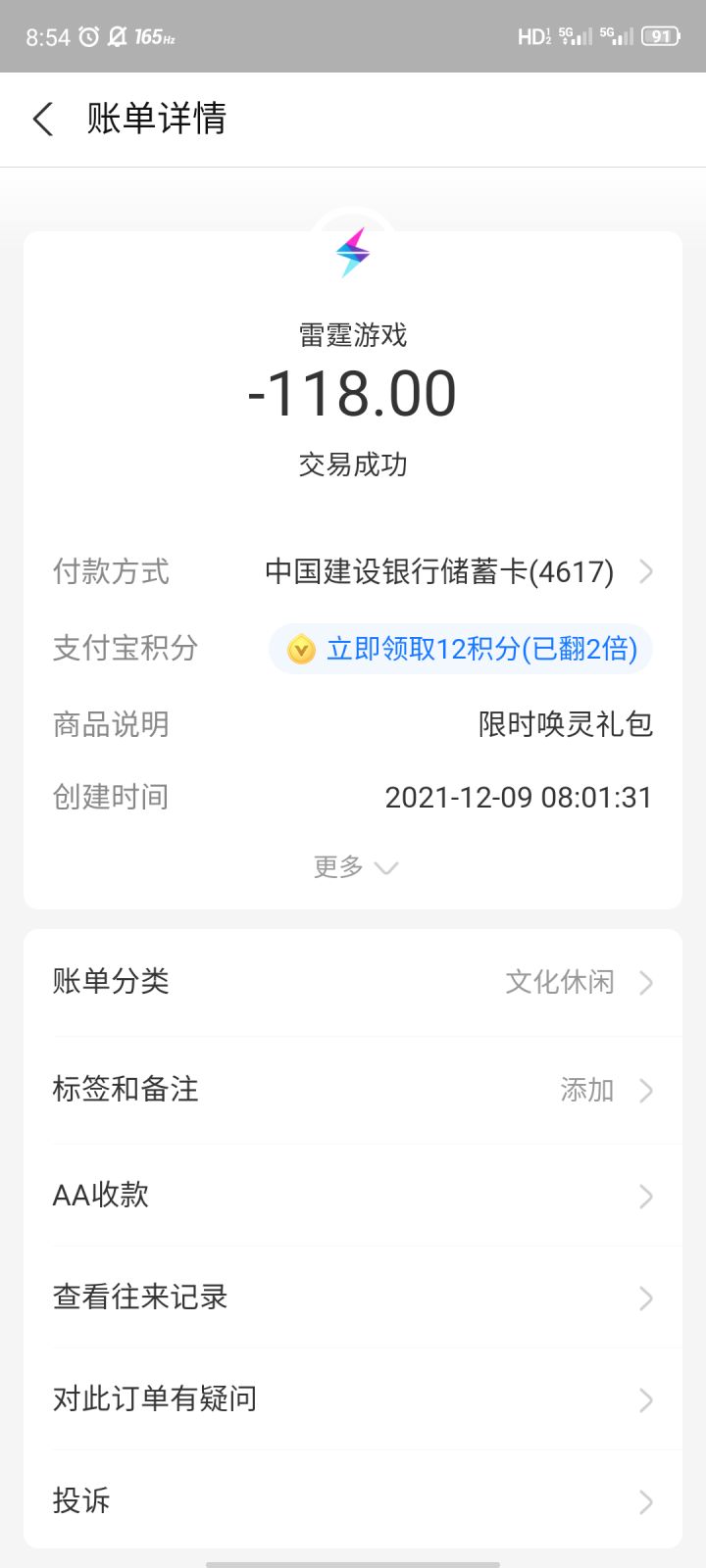This screenshot has width=706, height=1568.
Task: Open AA收款
Action: [353, 1196]
